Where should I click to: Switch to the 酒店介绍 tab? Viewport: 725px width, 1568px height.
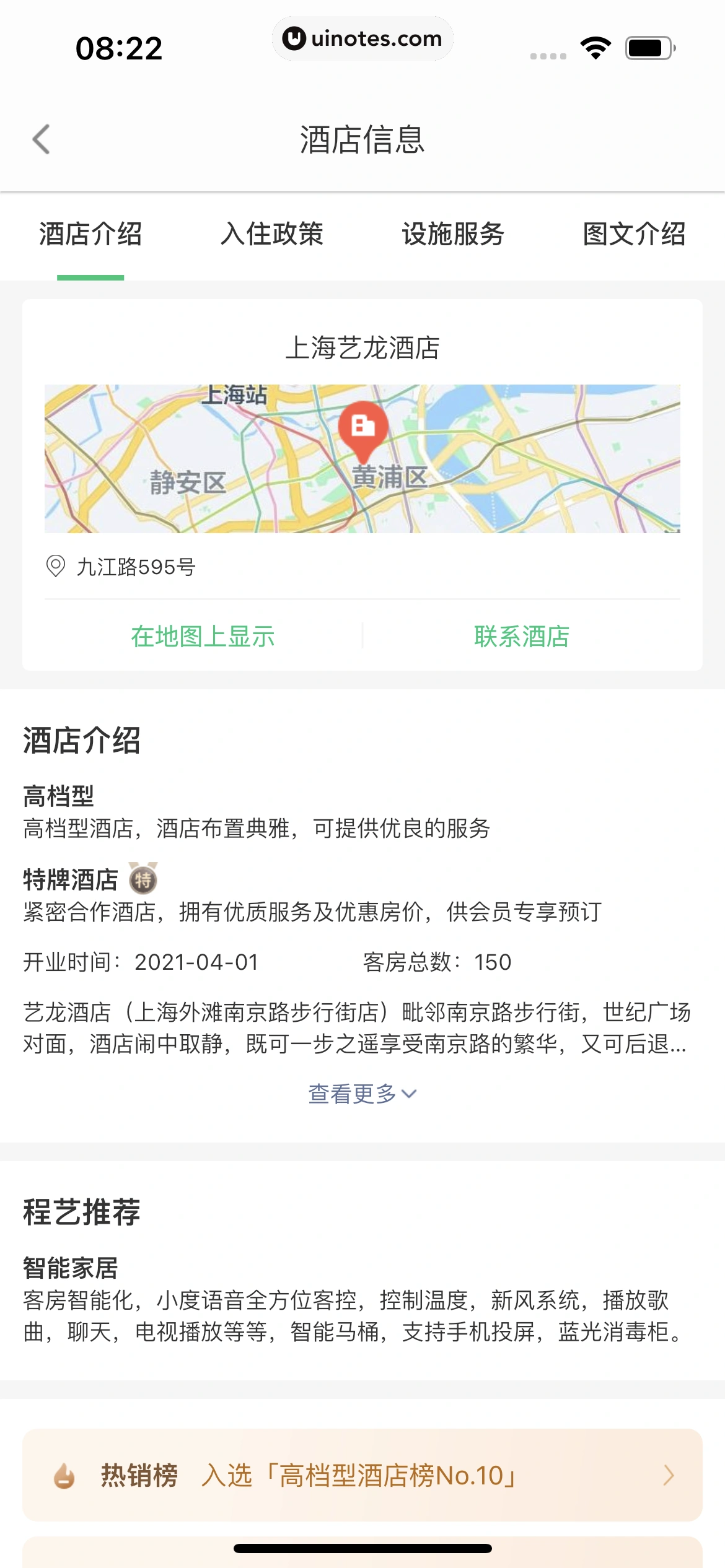click(x=90, y=235)
